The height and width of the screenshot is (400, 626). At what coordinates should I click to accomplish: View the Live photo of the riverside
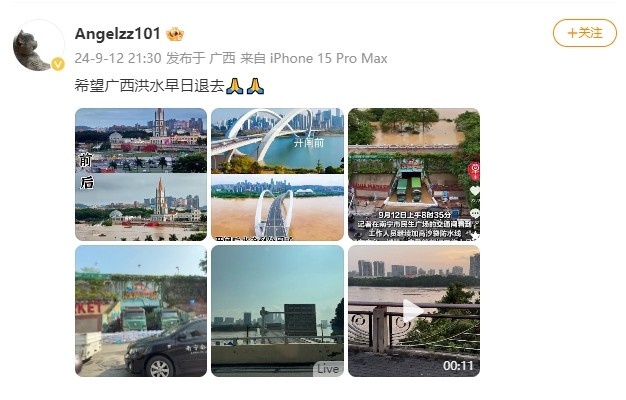click(x=277, y=311)
